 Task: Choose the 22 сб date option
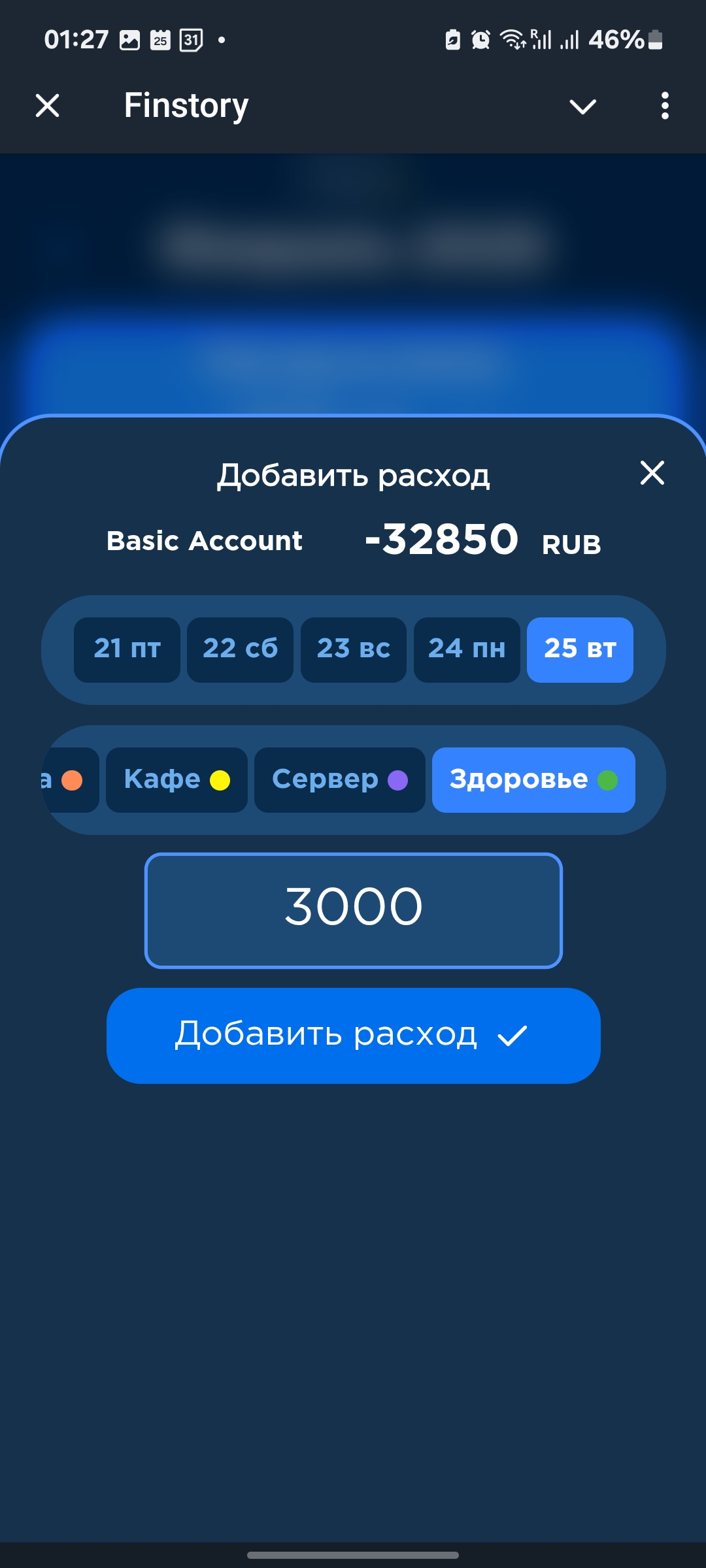(x=240, y=649)
